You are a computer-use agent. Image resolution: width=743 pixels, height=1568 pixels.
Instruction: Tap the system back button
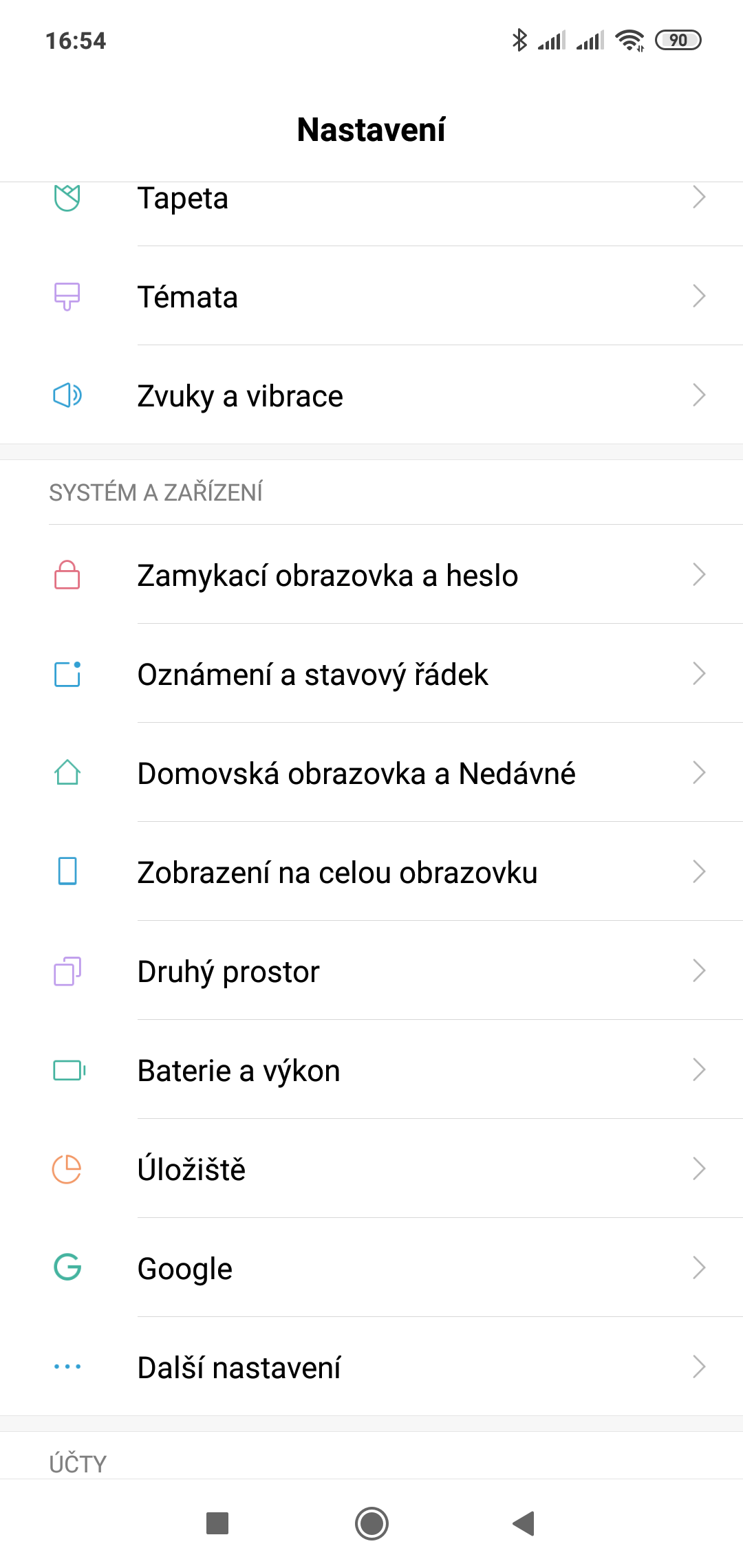coord(524,1523)
